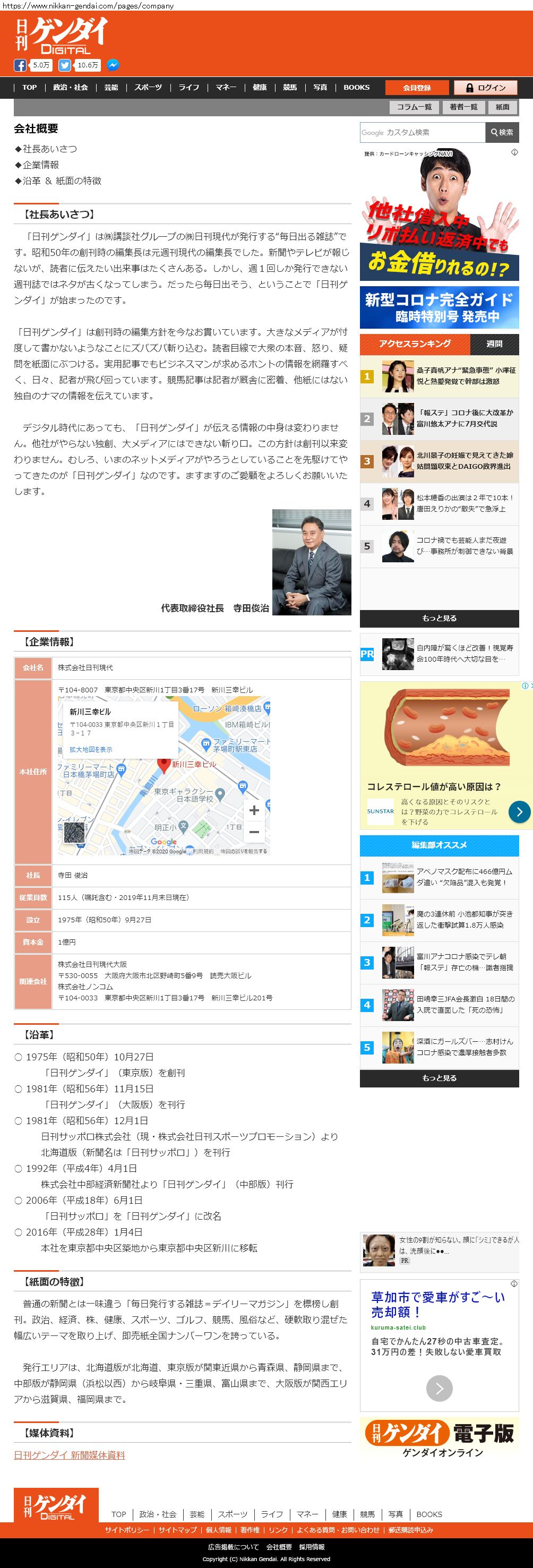Zoom in on the map
The width and height of the screenshot is (533, 1568).
click(254, 810)
